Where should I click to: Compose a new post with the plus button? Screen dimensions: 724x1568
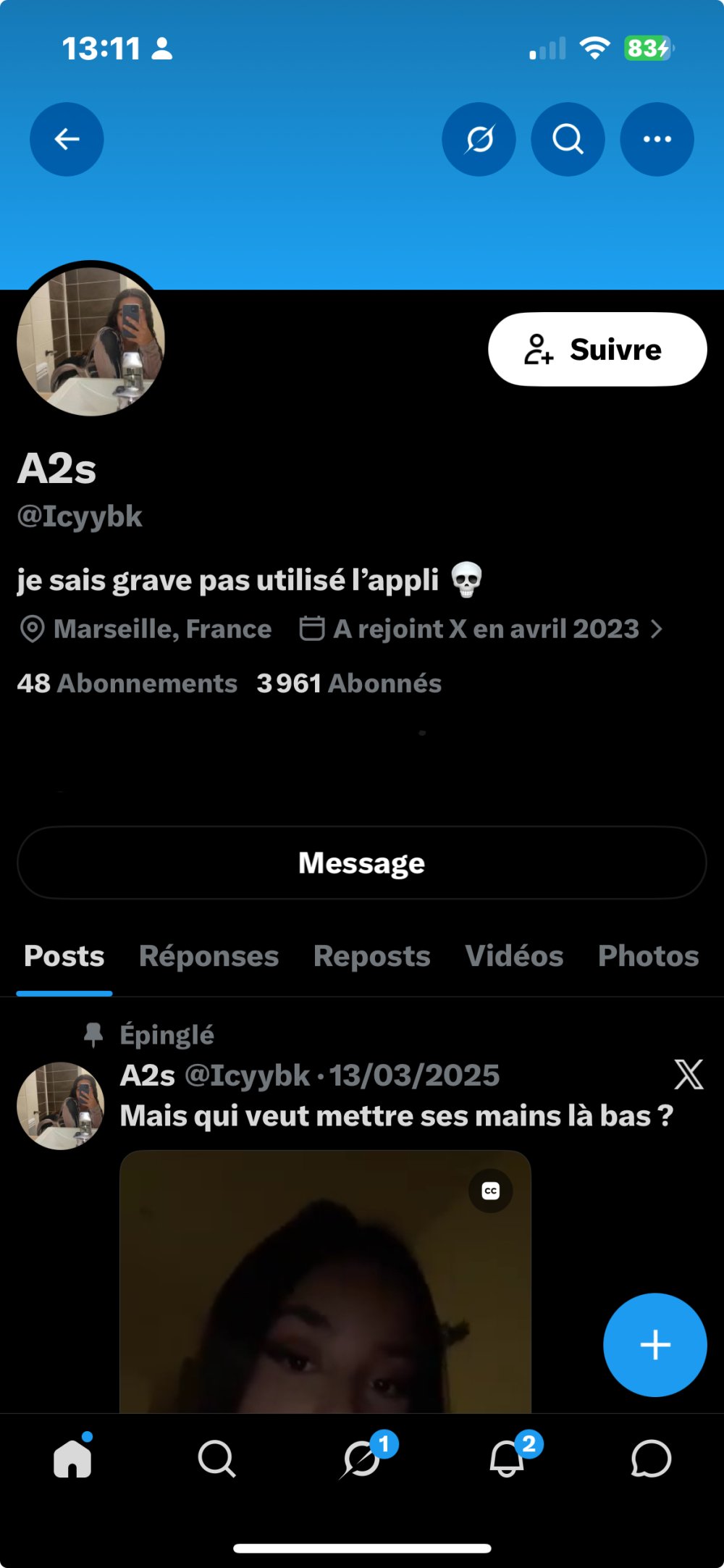[x=654, y=1345]
